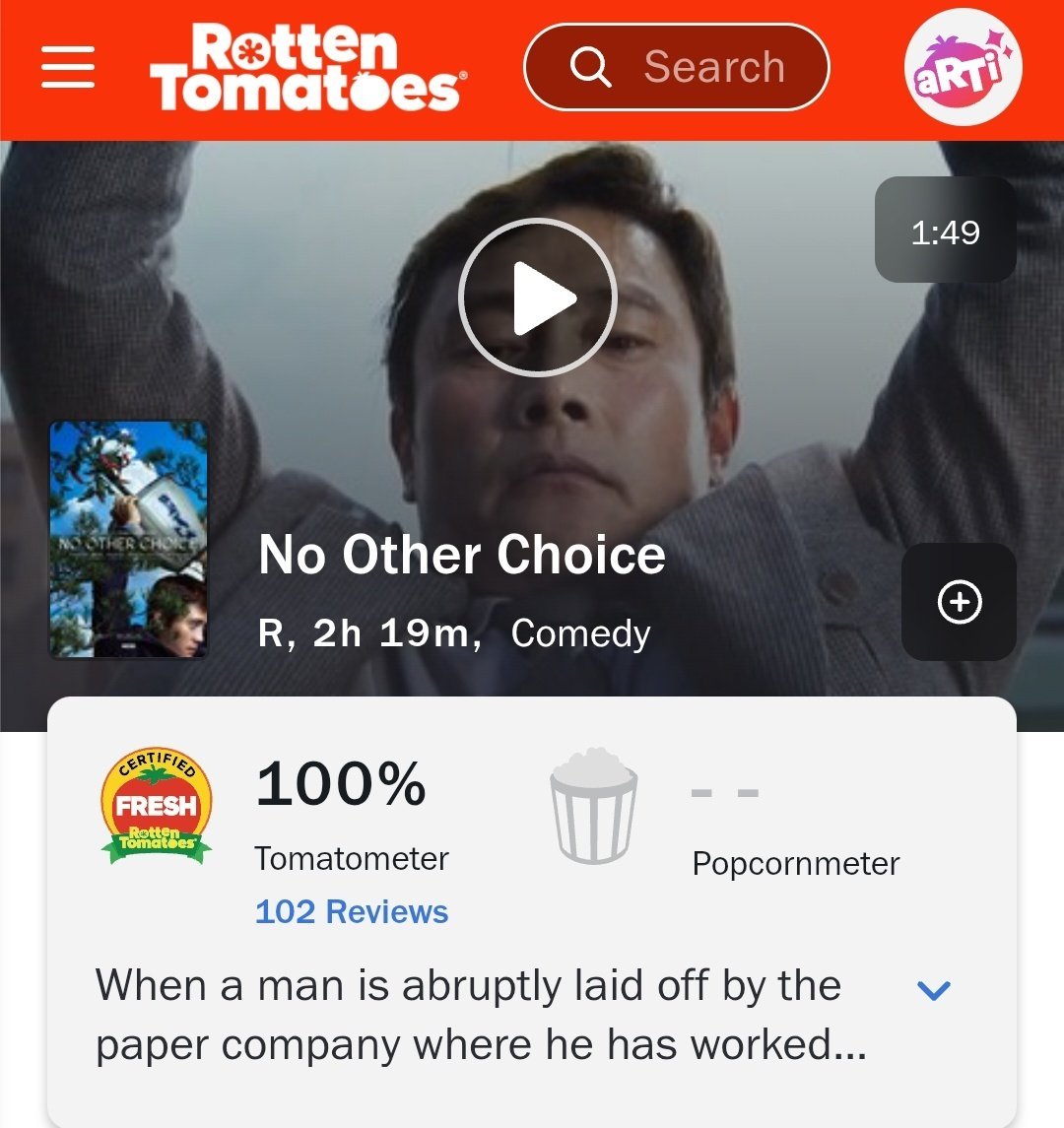Tap the Rotten Tomatoes home logo

pos(306,68)
